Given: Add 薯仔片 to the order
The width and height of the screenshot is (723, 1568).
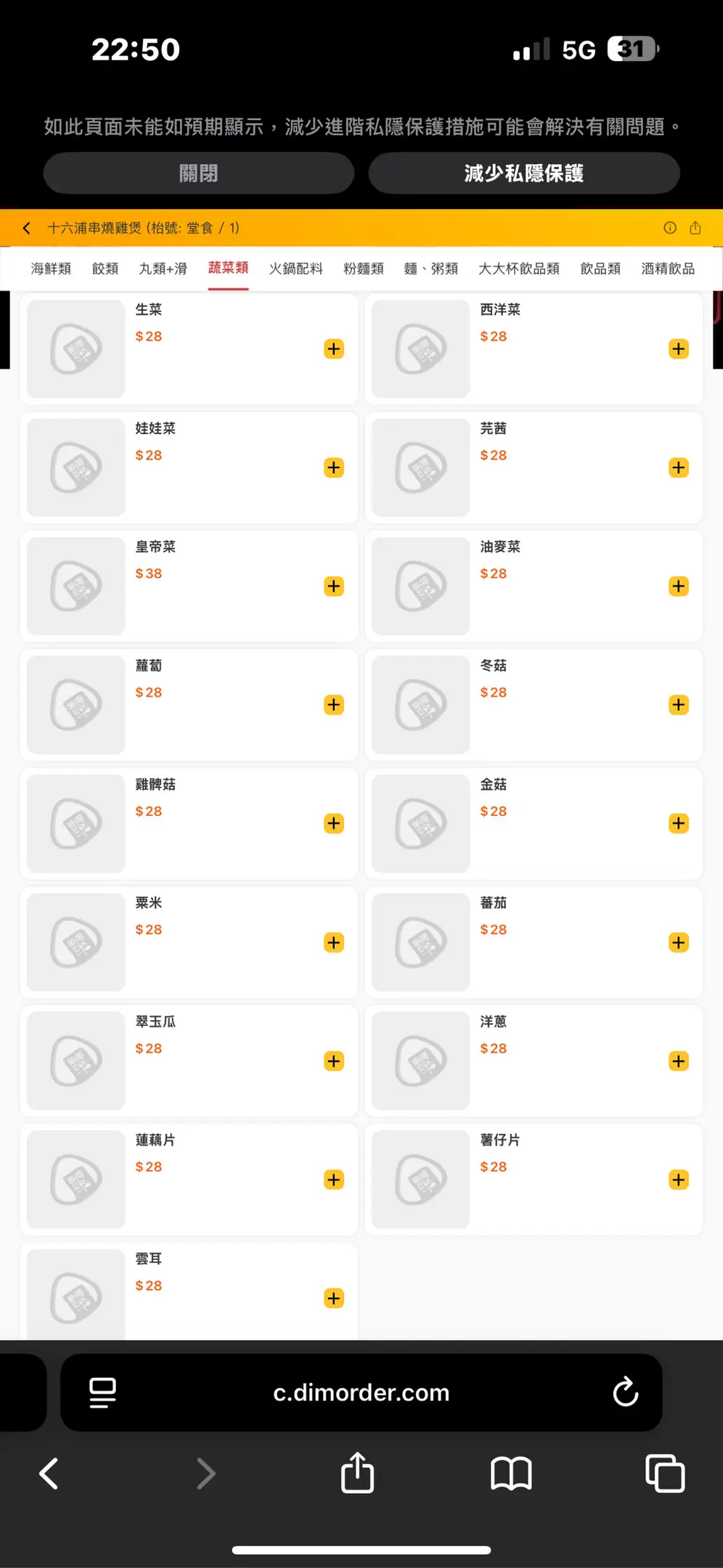Looking at the screenshot, I should (x=679, y=1180).
